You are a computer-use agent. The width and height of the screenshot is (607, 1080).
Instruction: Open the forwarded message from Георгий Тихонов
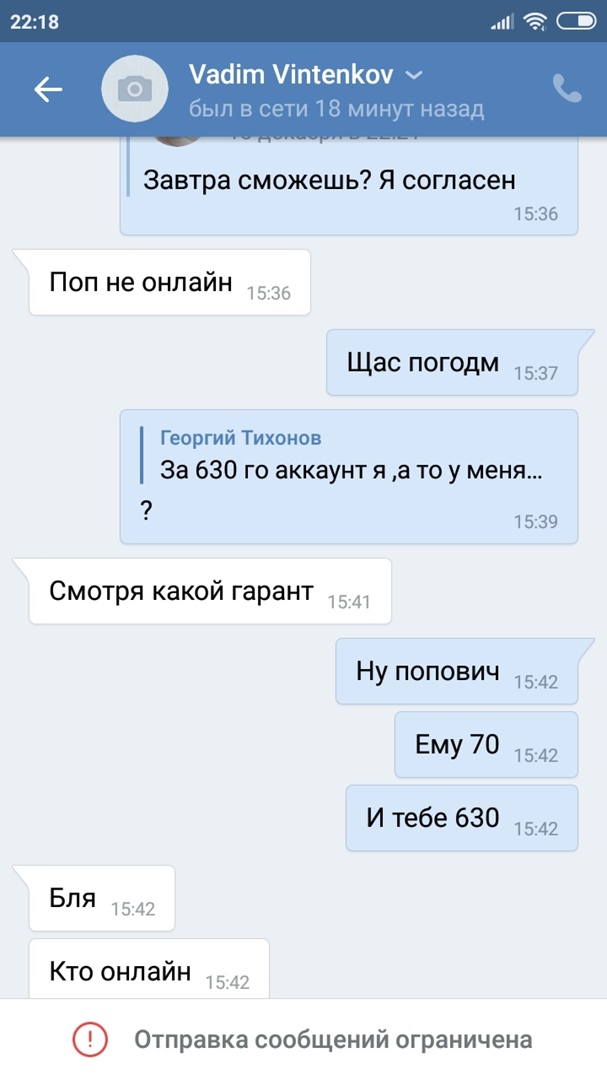click(x=350, y=455)
